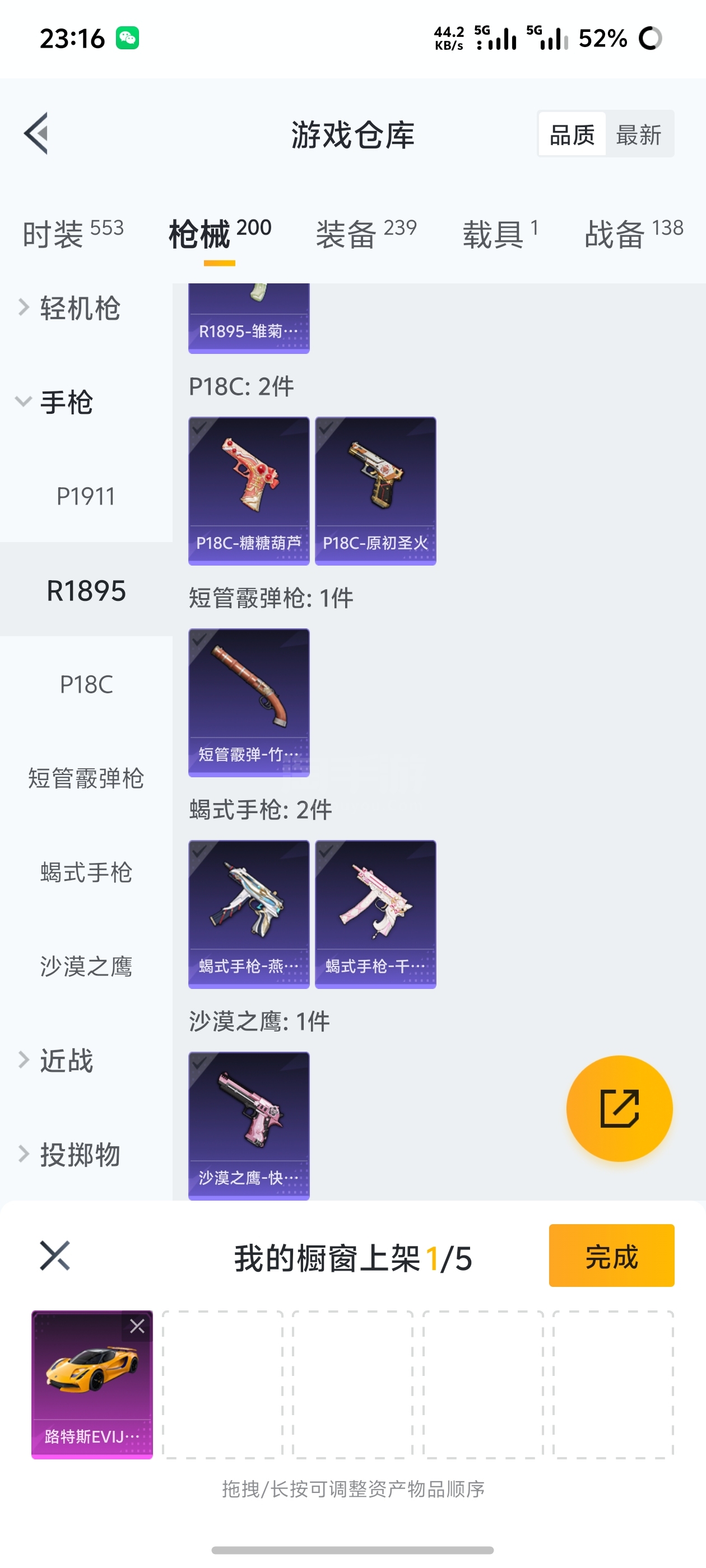Expand the 近战 category
This screenshot has width=706, height=1568.
pyautogui.click(x=66, y=1060)
